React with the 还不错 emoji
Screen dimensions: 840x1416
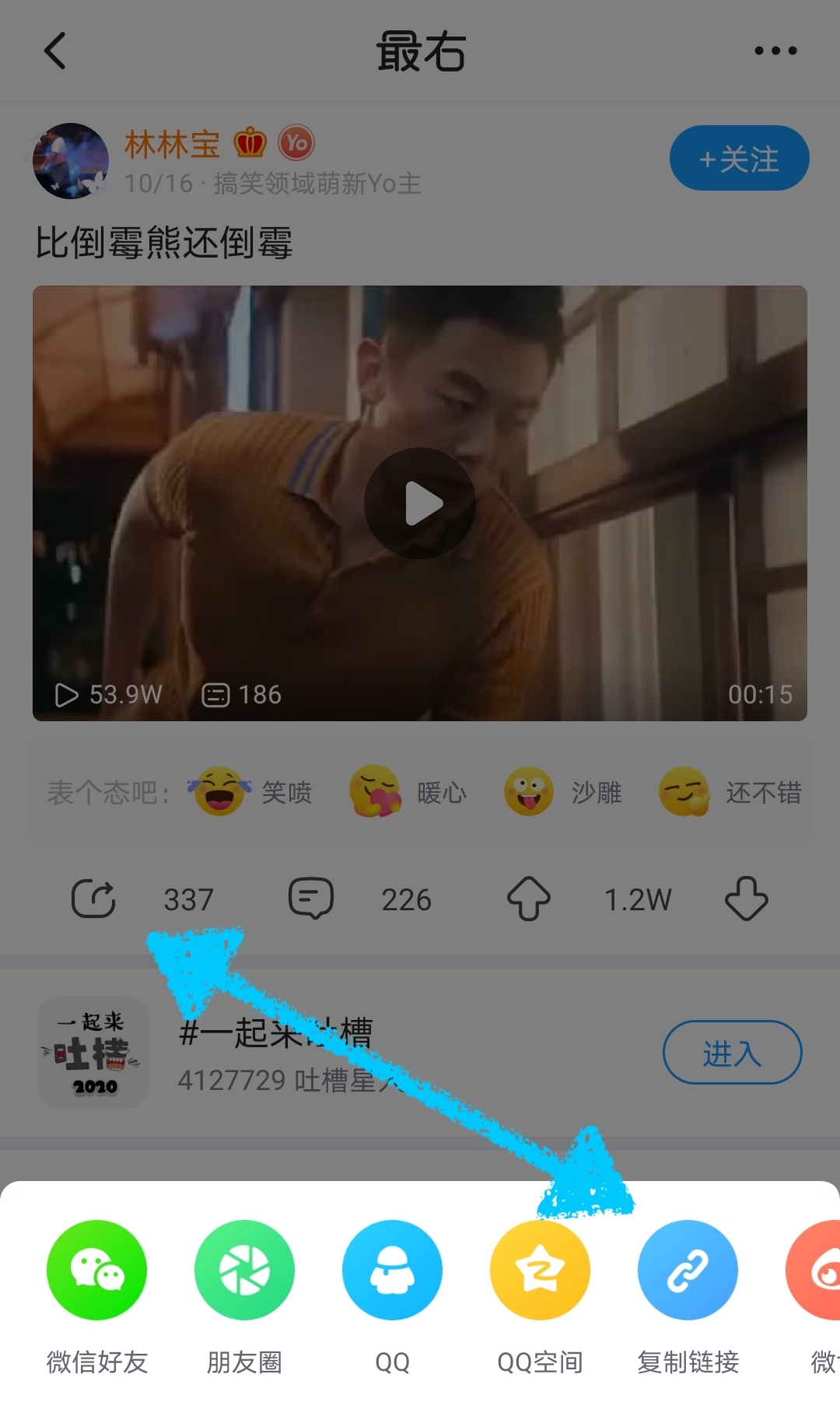pos(684,791)
